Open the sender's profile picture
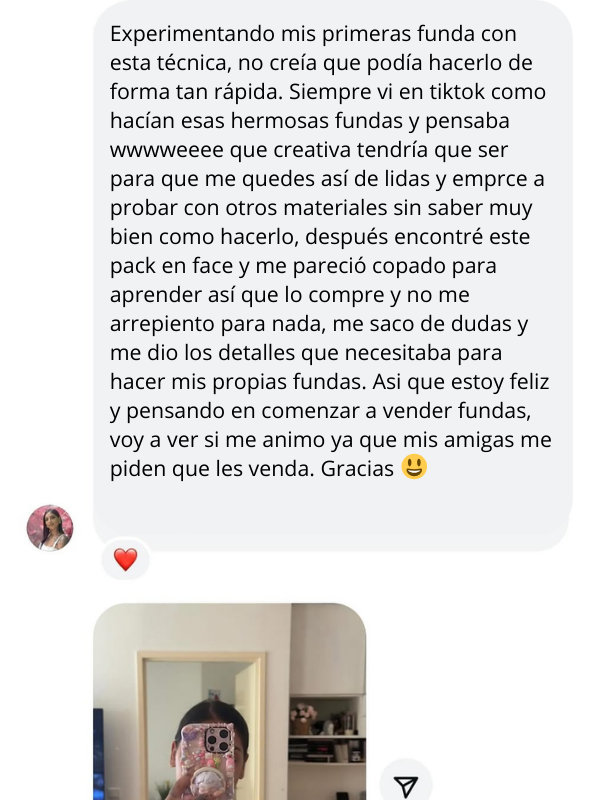The image size is (600, 800). tap(50, 528)
